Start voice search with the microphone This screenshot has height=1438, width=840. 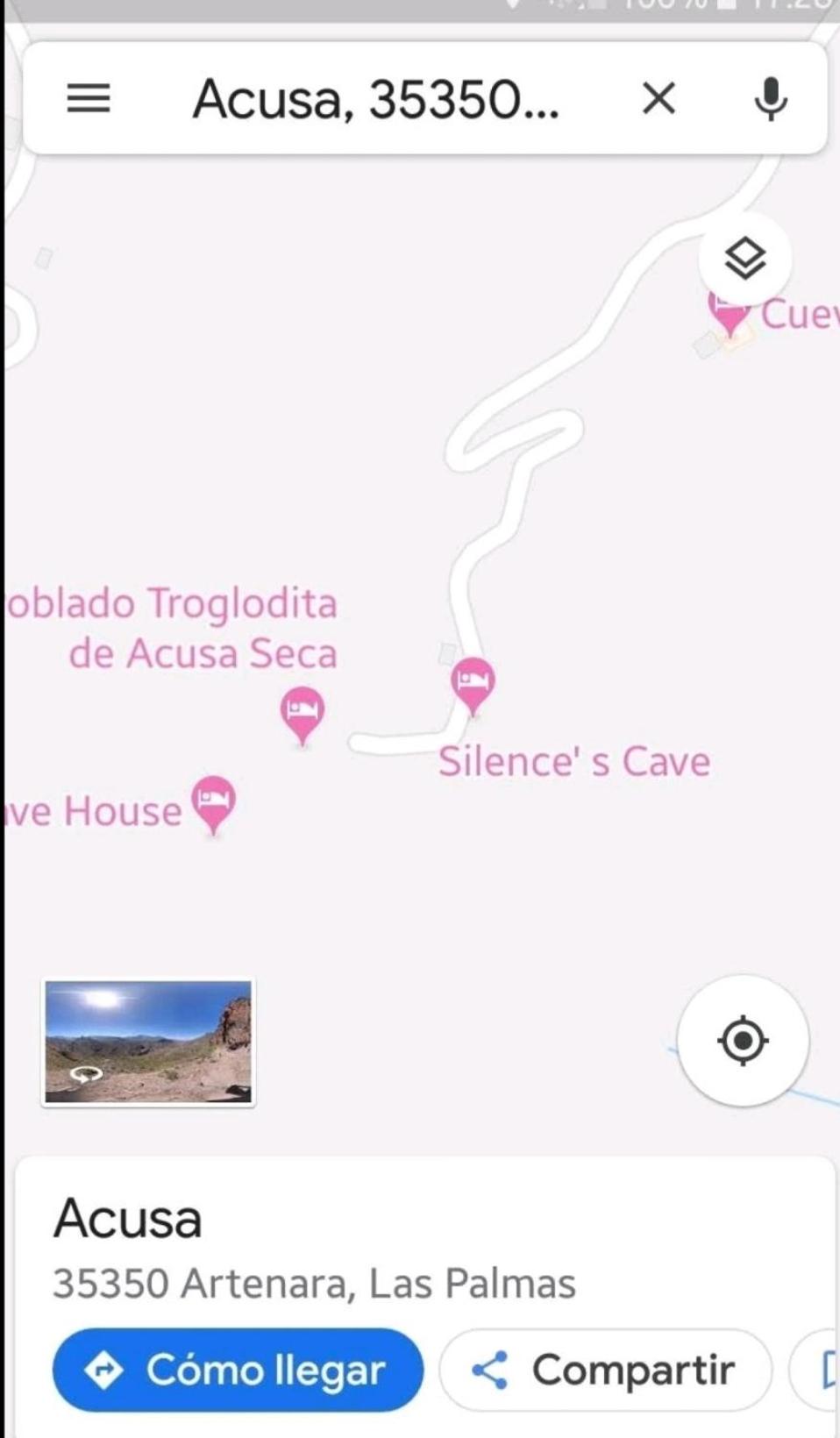[x=771, y=98]
